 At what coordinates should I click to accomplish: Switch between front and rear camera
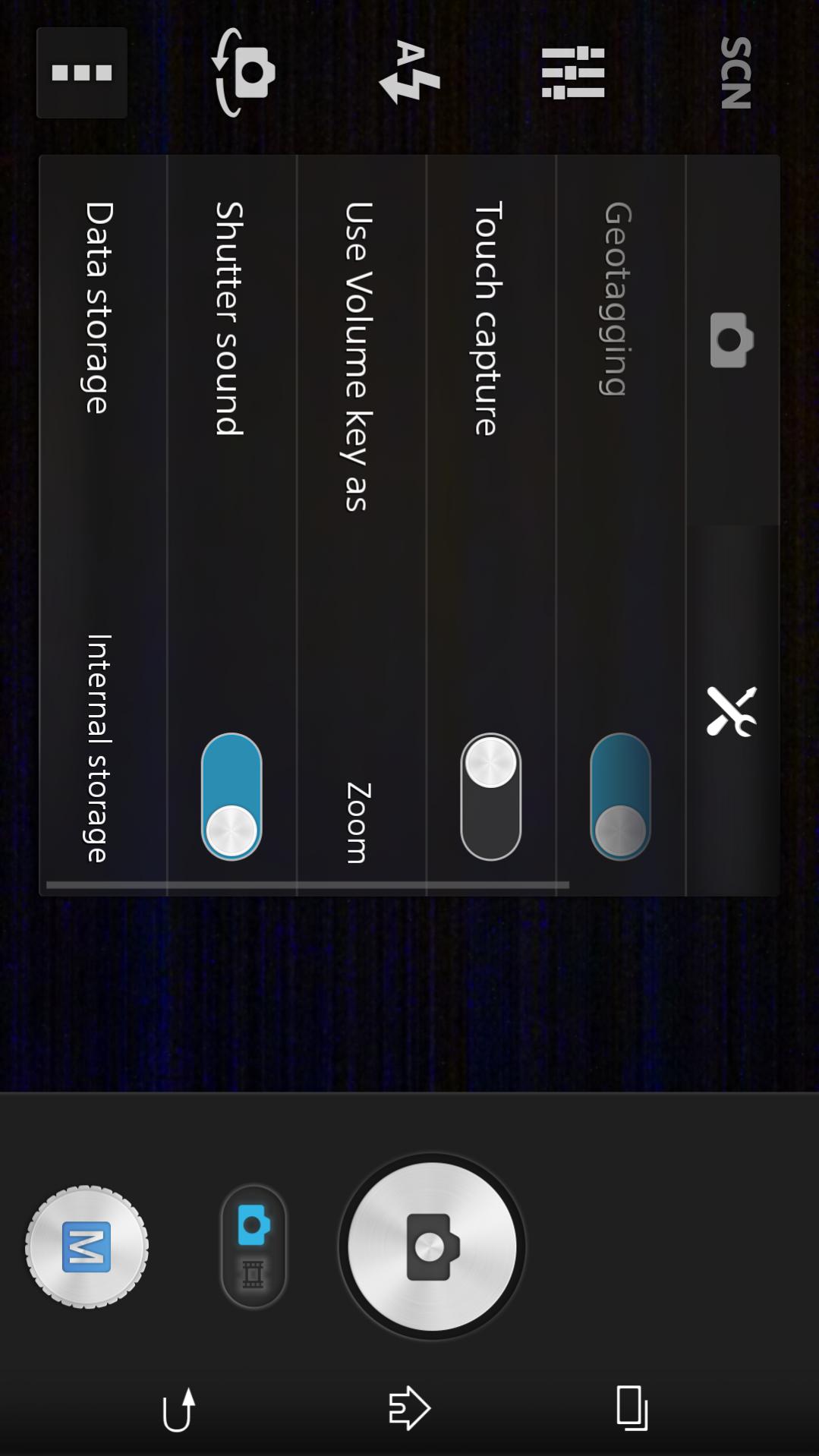244,73
